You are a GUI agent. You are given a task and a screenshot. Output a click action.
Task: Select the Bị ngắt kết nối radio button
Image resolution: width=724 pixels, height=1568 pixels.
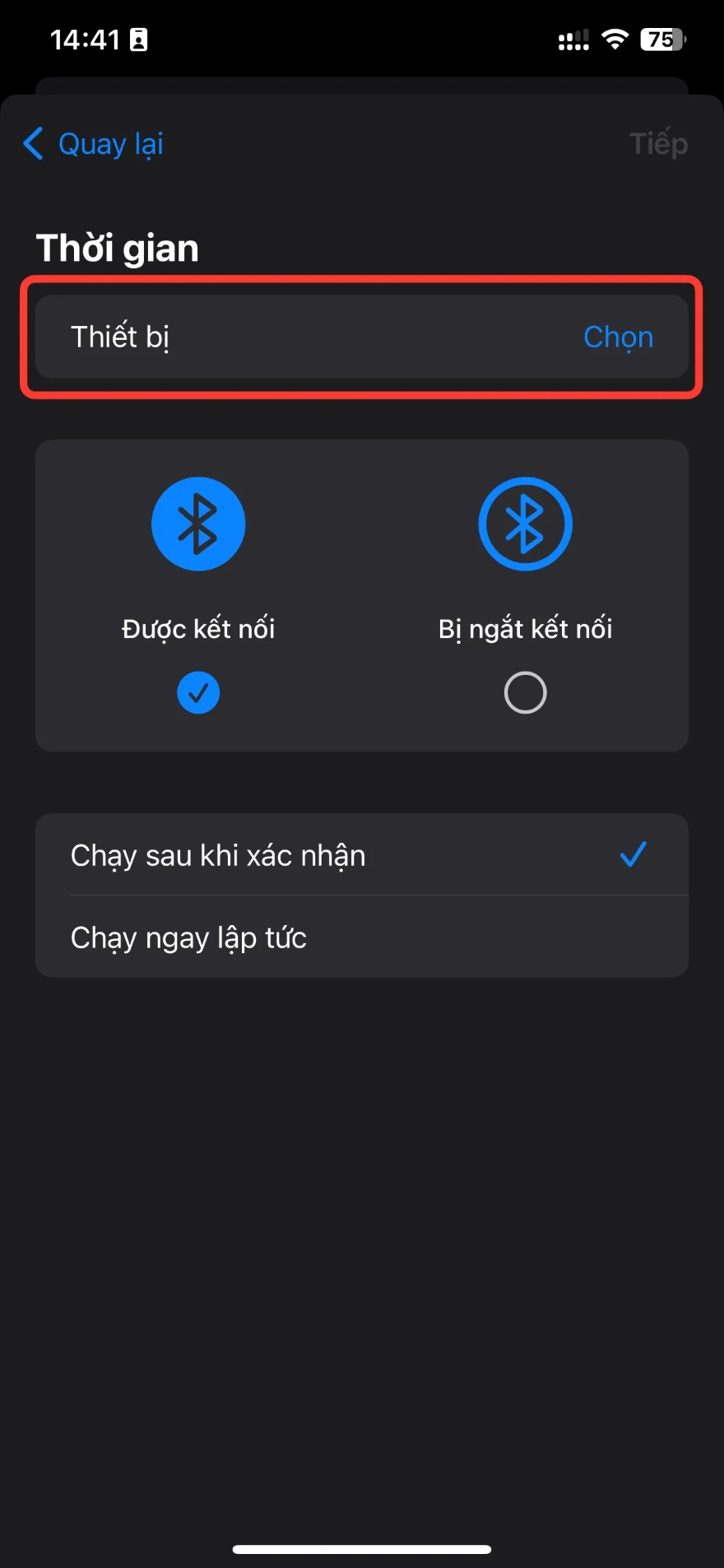point(525,692)
